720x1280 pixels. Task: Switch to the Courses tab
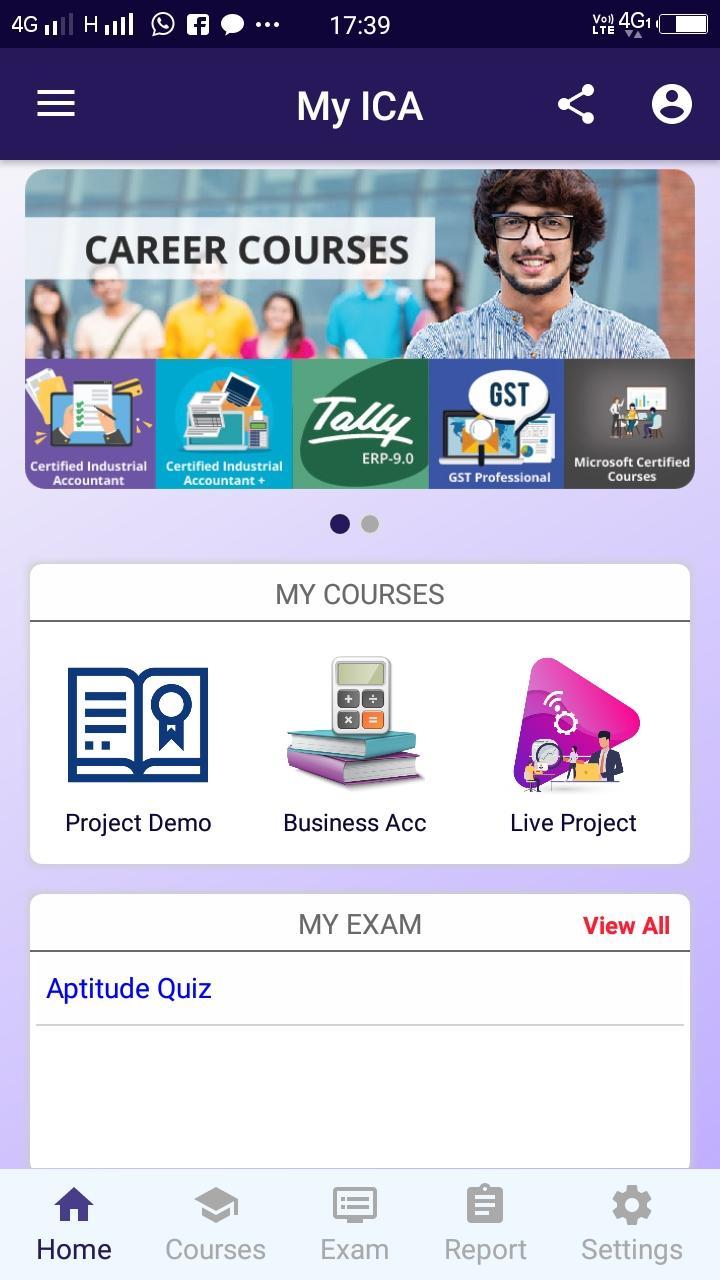pos(216,1224)
